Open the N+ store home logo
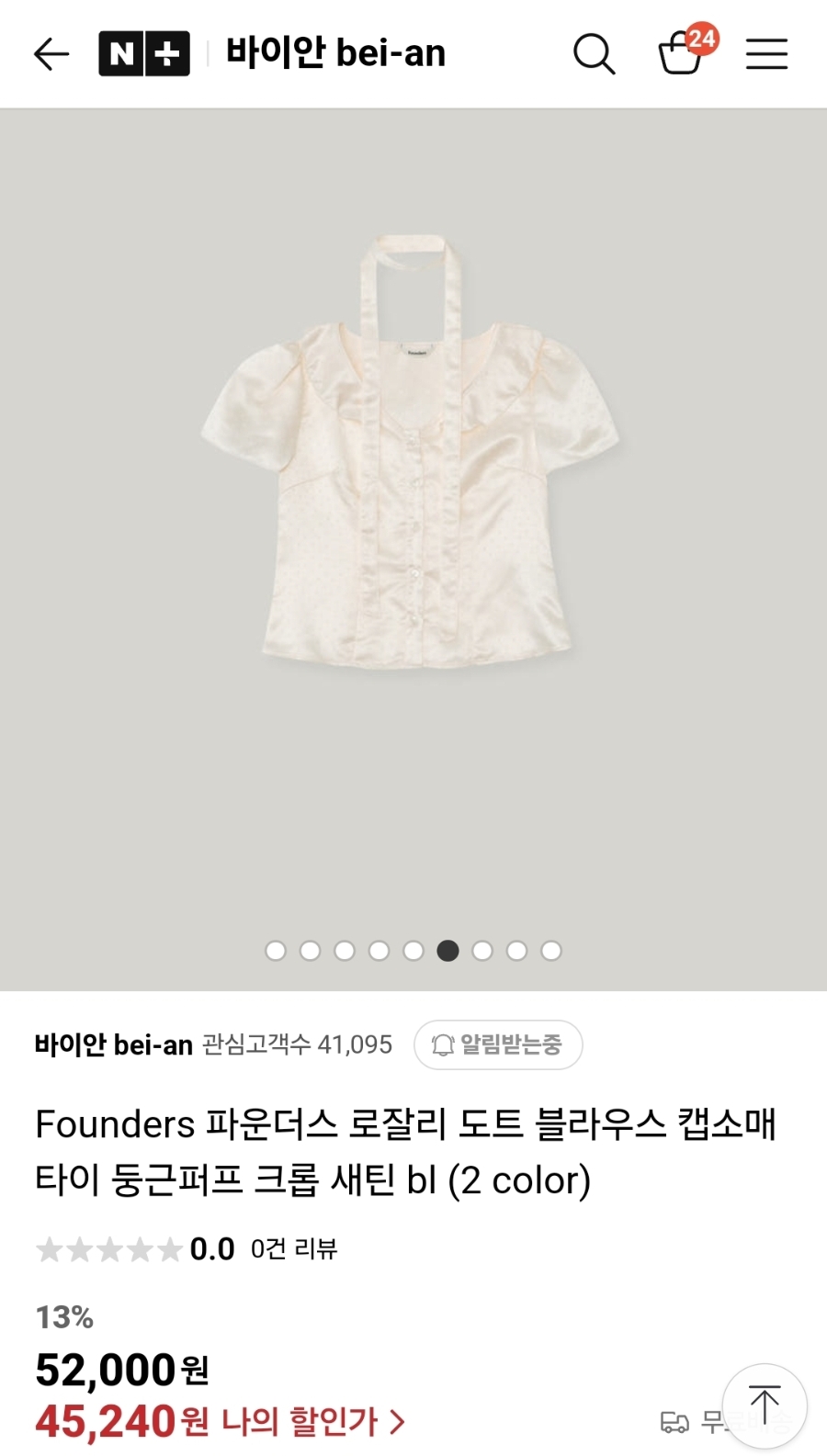This screenshot has height=1456, width=827. 144,54
